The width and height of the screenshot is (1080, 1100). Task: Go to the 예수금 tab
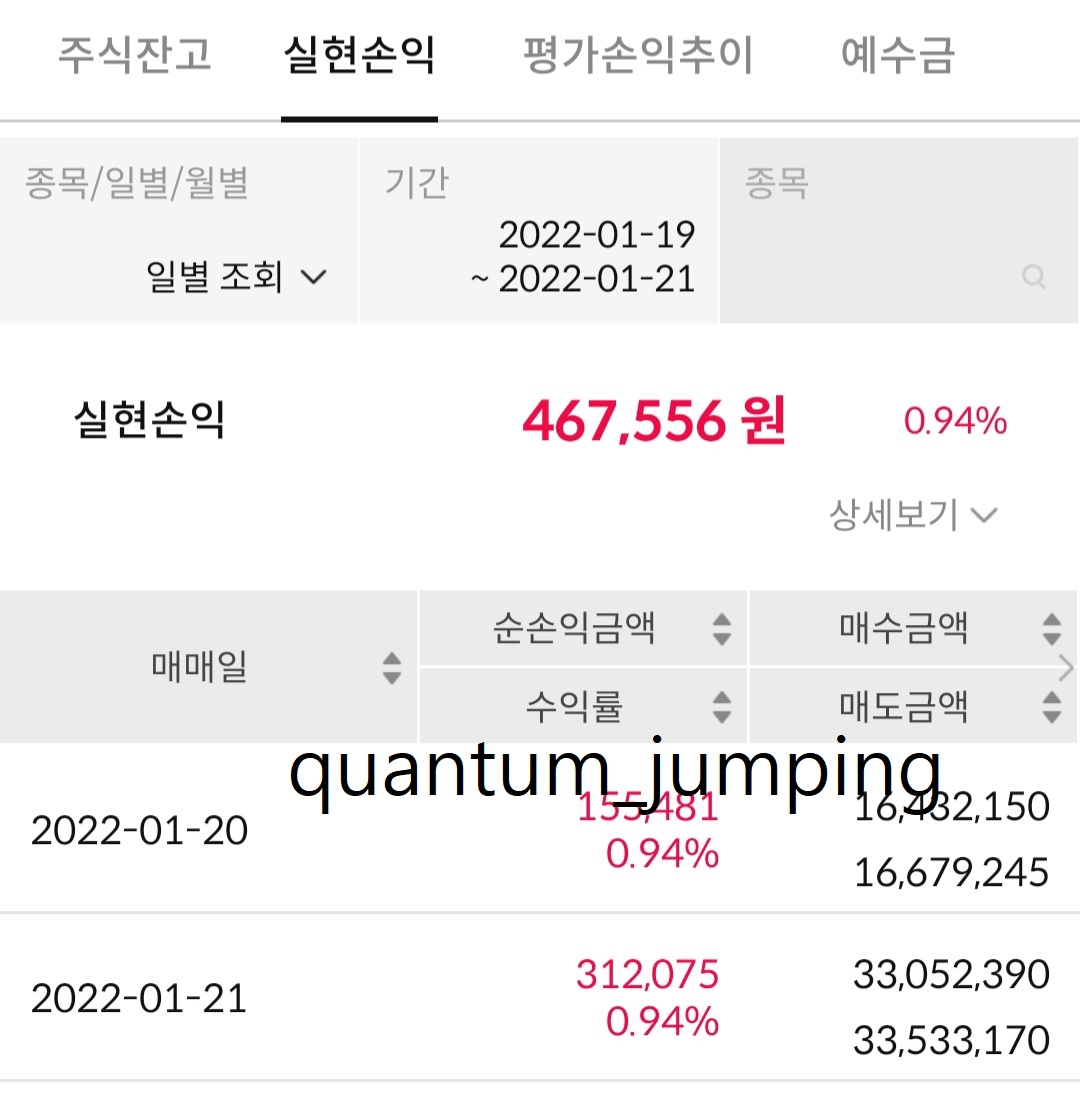pyautogui.click(x=897, y=55)
